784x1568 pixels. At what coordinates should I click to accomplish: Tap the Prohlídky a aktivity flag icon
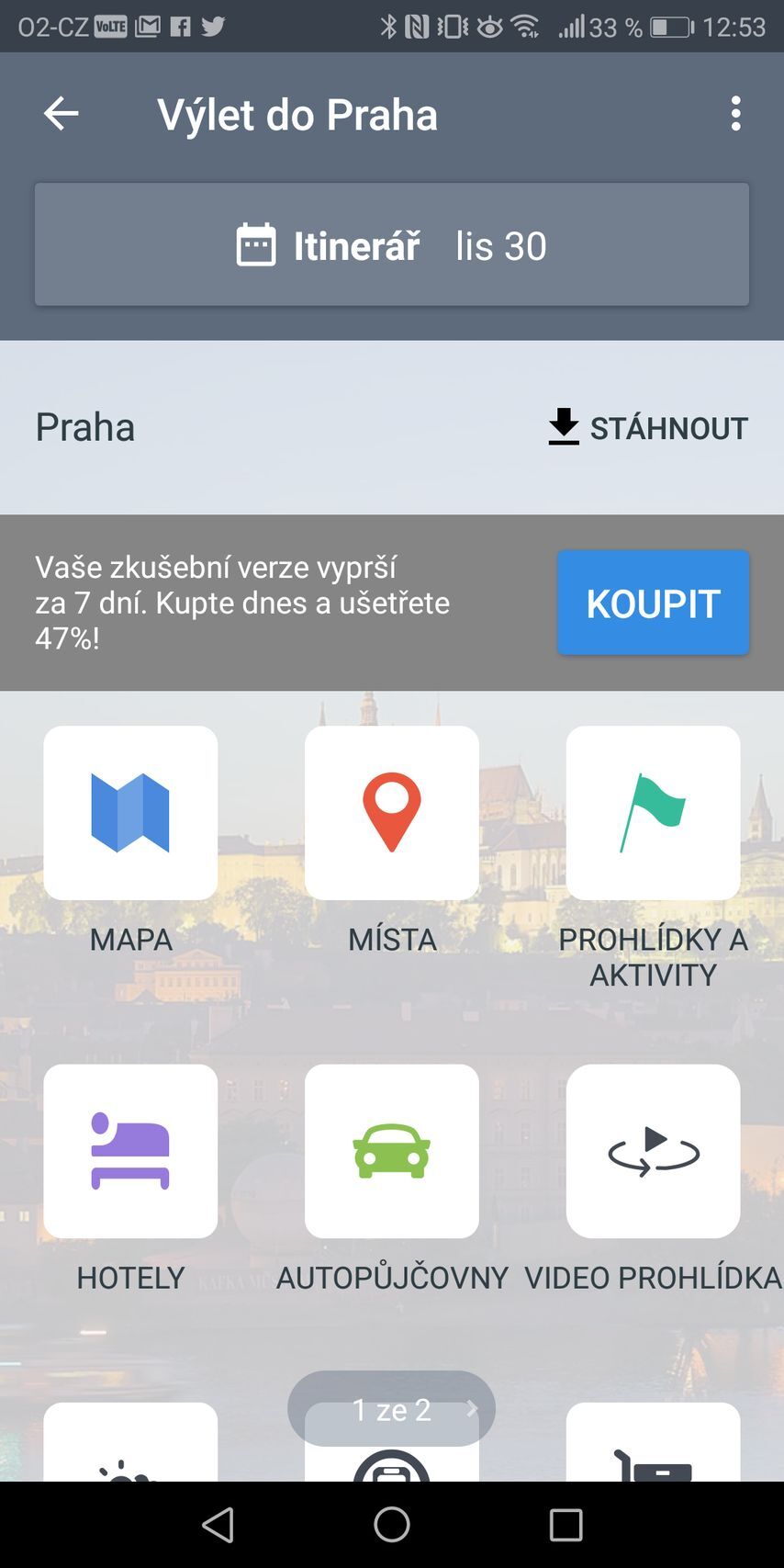click(652, 812)
